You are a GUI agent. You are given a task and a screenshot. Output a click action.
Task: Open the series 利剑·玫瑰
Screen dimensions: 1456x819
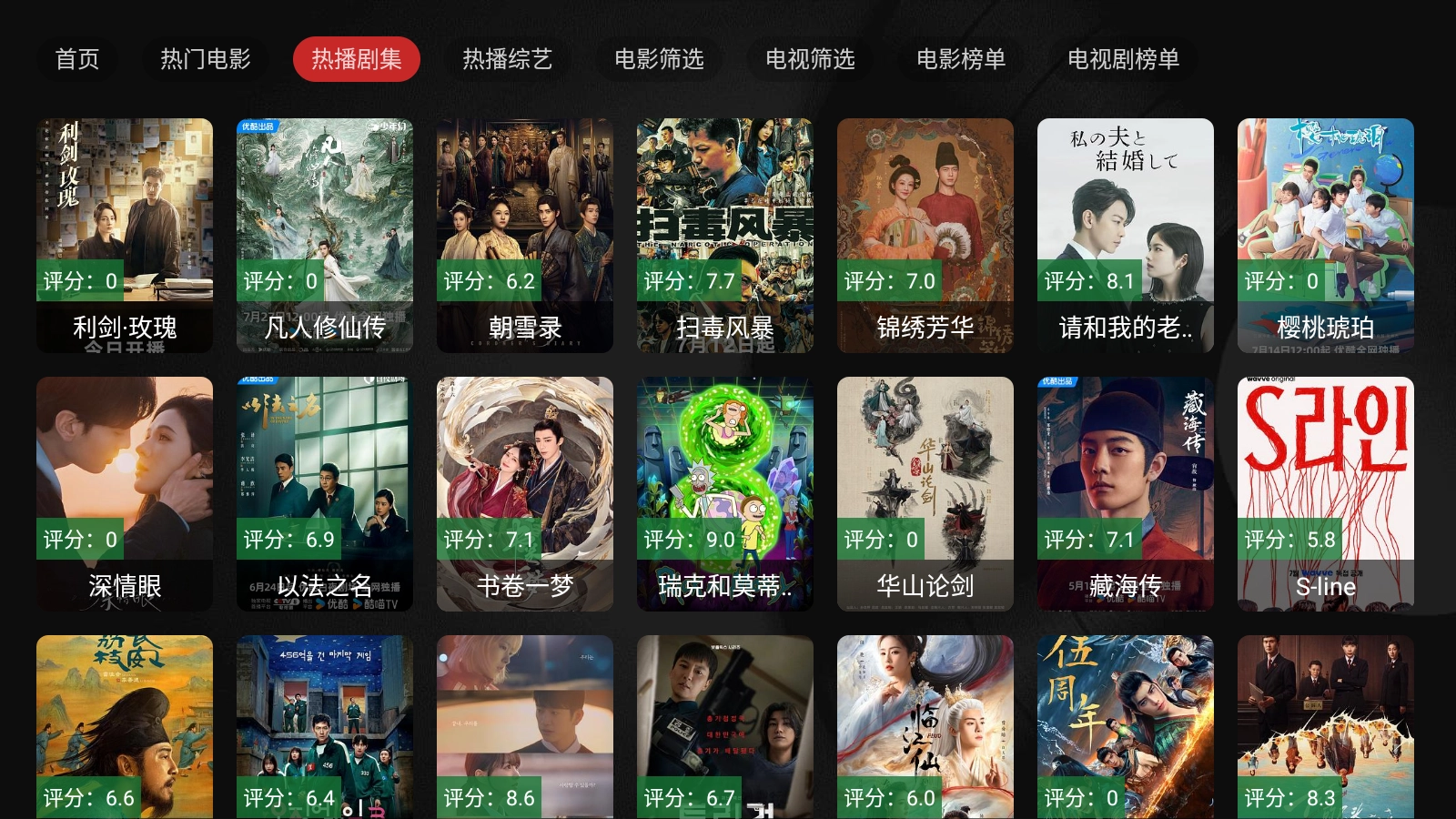click(125, 235)
